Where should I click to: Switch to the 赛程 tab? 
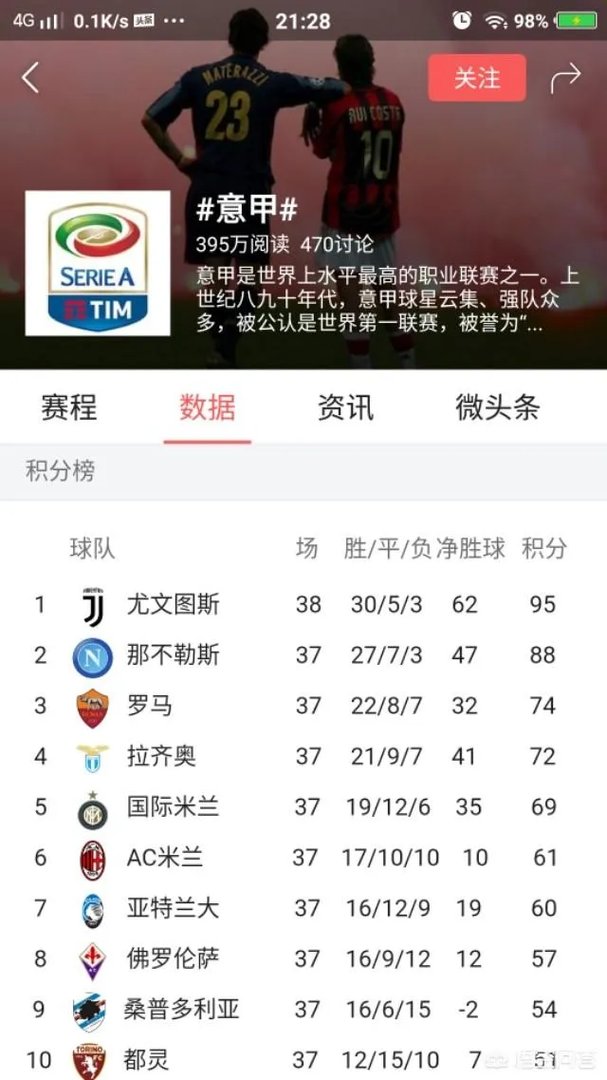pos(69,407)
